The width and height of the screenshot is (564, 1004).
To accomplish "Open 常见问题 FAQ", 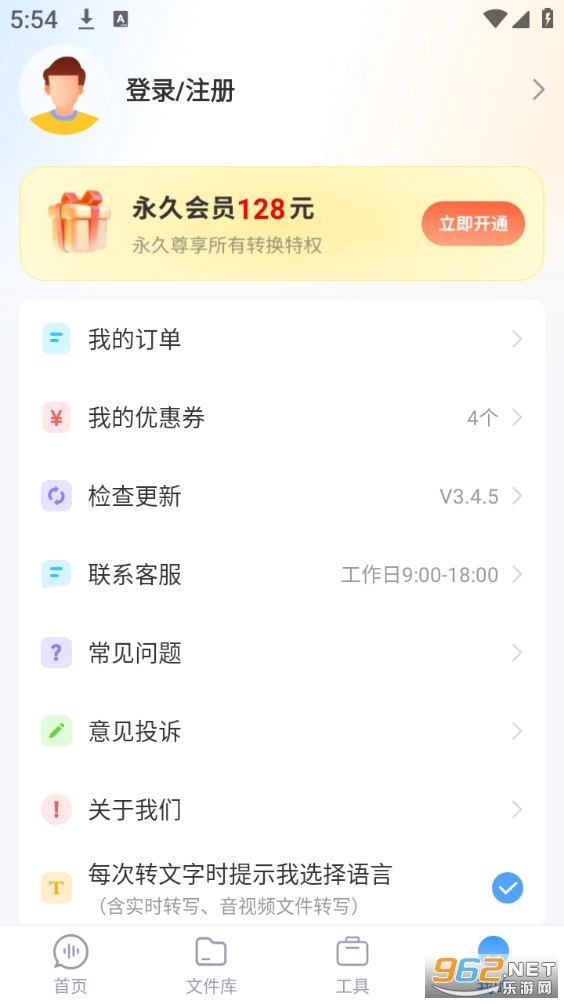I will point(282,653).
